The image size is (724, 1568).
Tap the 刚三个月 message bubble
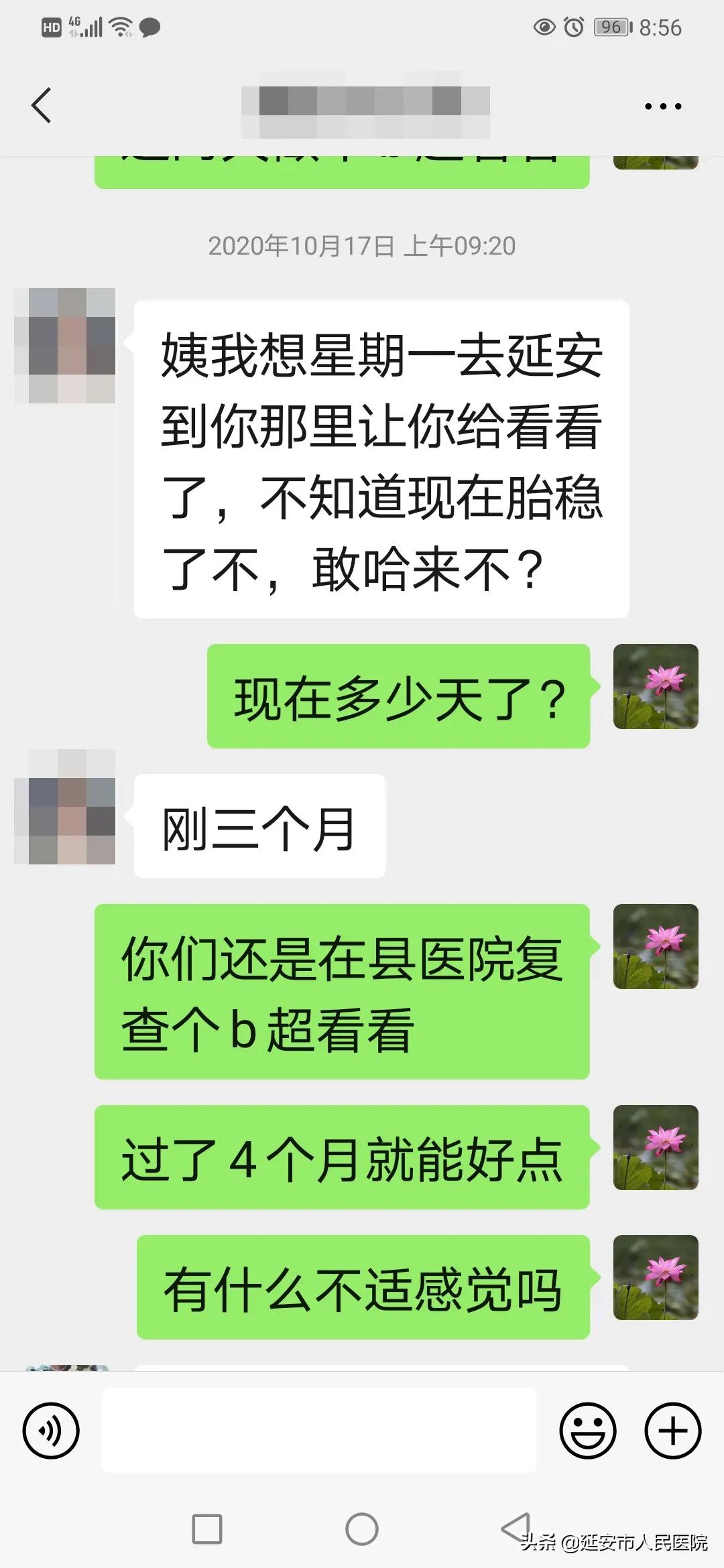258,826
